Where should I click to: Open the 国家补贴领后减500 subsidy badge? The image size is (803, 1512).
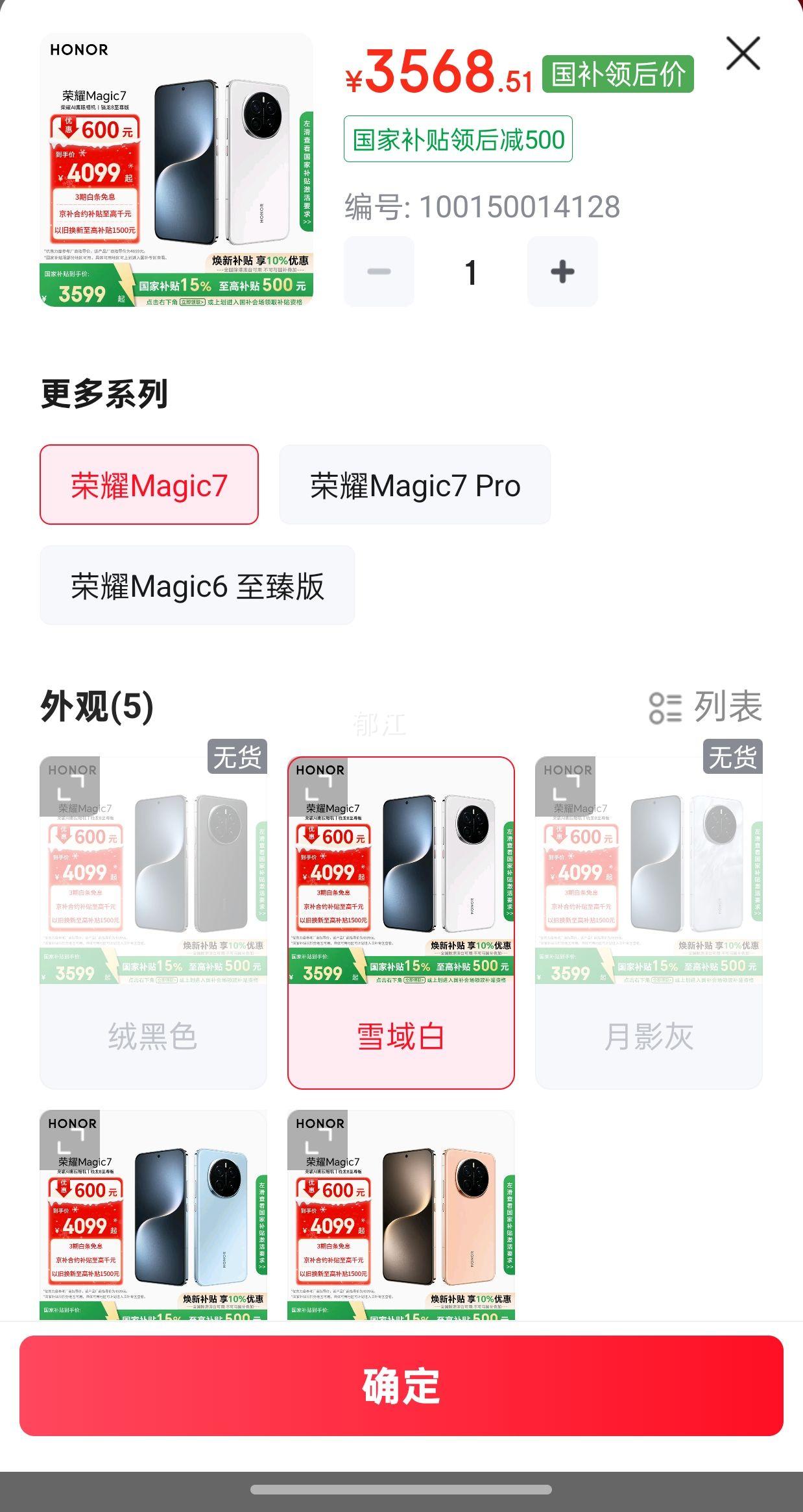point(458,137)
